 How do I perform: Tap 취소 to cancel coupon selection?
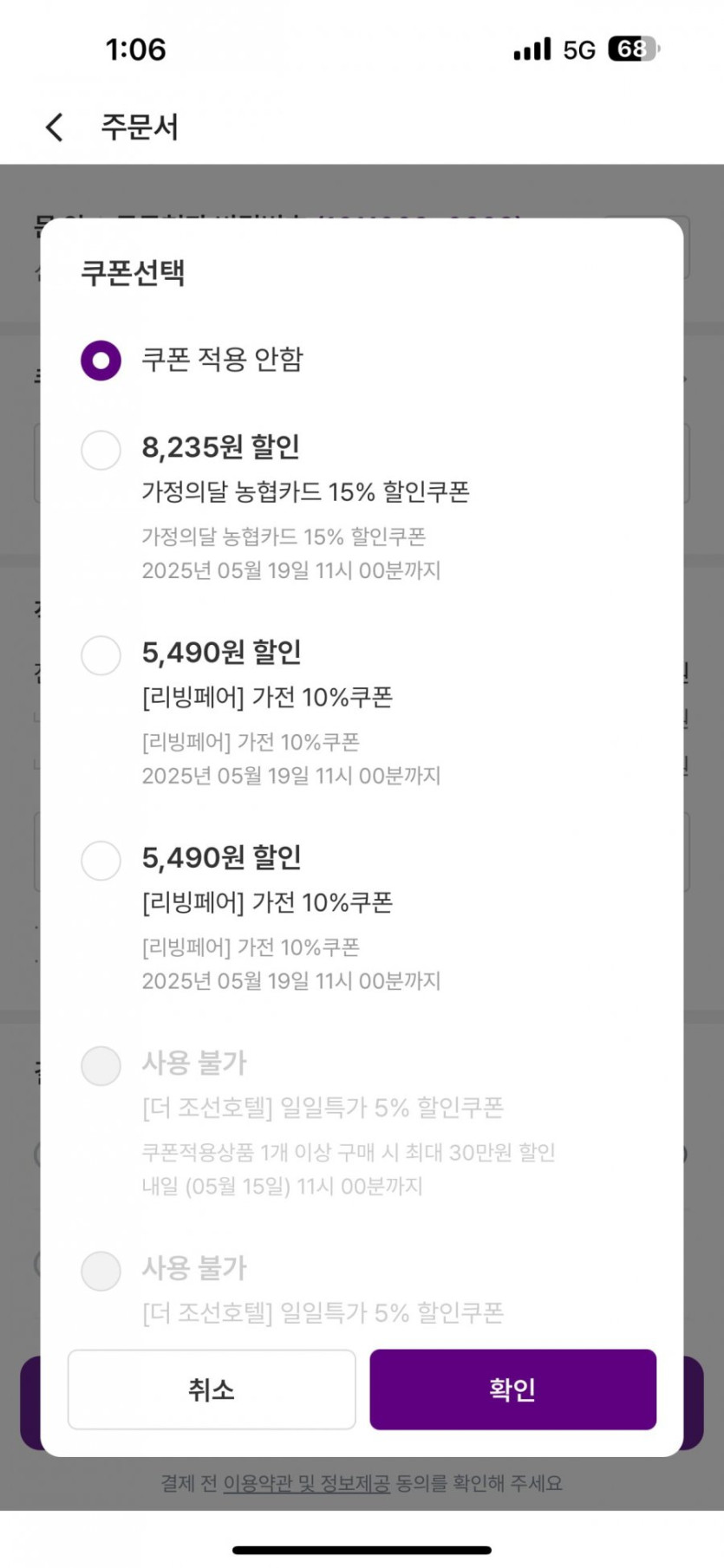212,1389
